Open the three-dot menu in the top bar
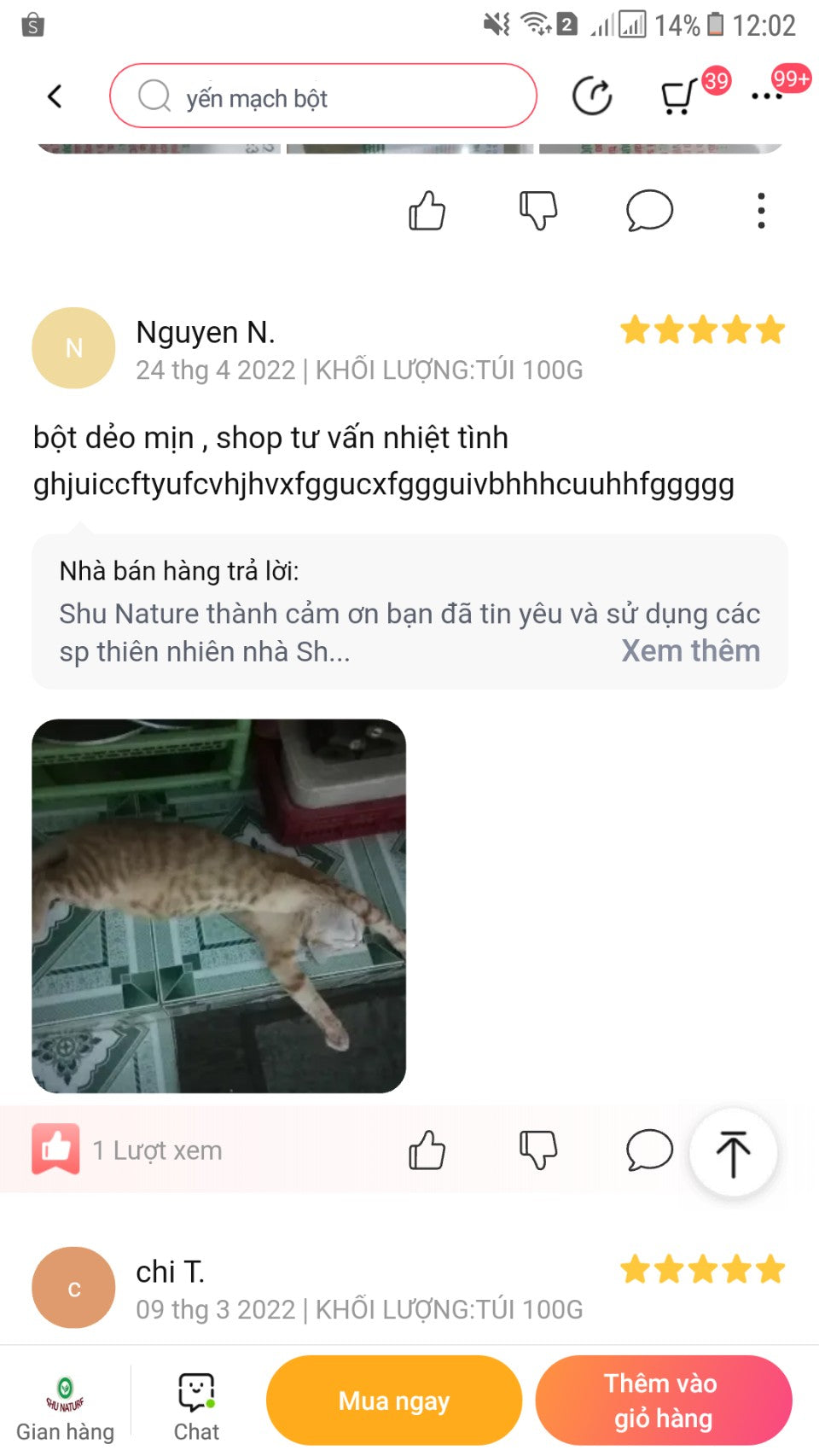This screenshot has width=819, height=1456. click(766, 96)
